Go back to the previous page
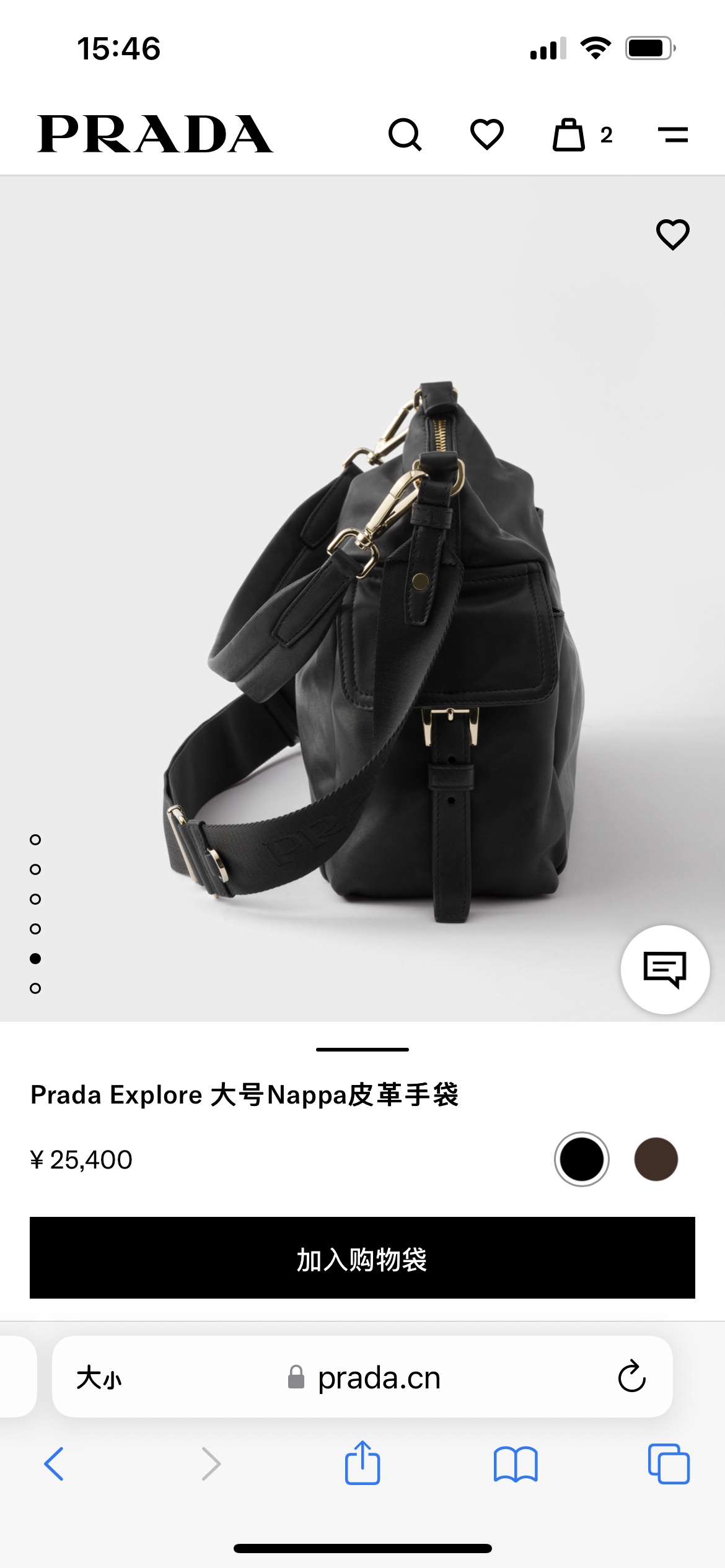Image resolution: width=725 pixels, height=1568 pixels. pos(54,1464)
